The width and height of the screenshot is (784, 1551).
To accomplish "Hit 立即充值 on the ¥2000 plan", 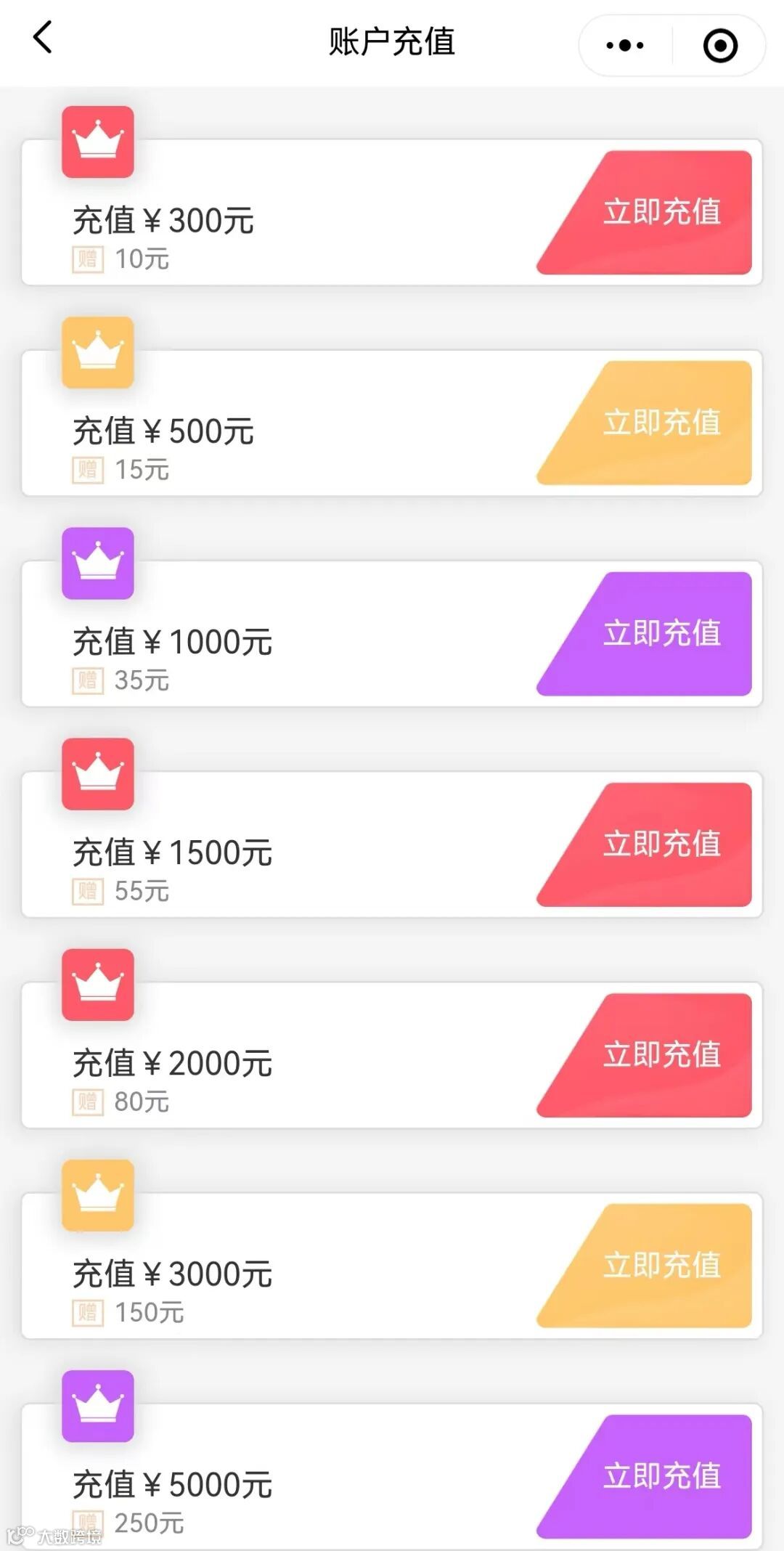I will (x=645, y=1055).
